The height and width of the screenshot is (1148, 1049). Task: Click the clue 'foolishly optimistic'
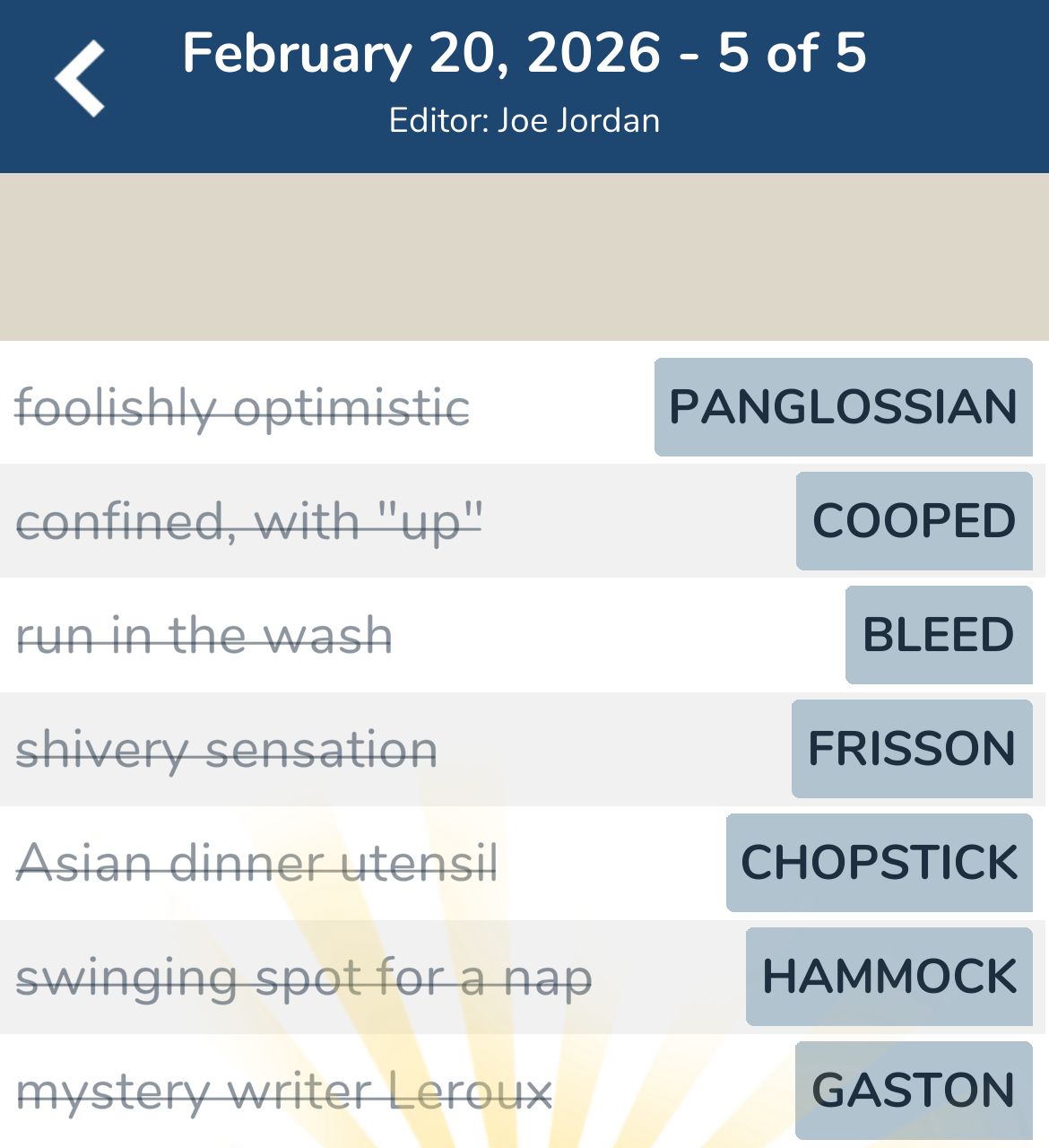click(x=243, y=406)
